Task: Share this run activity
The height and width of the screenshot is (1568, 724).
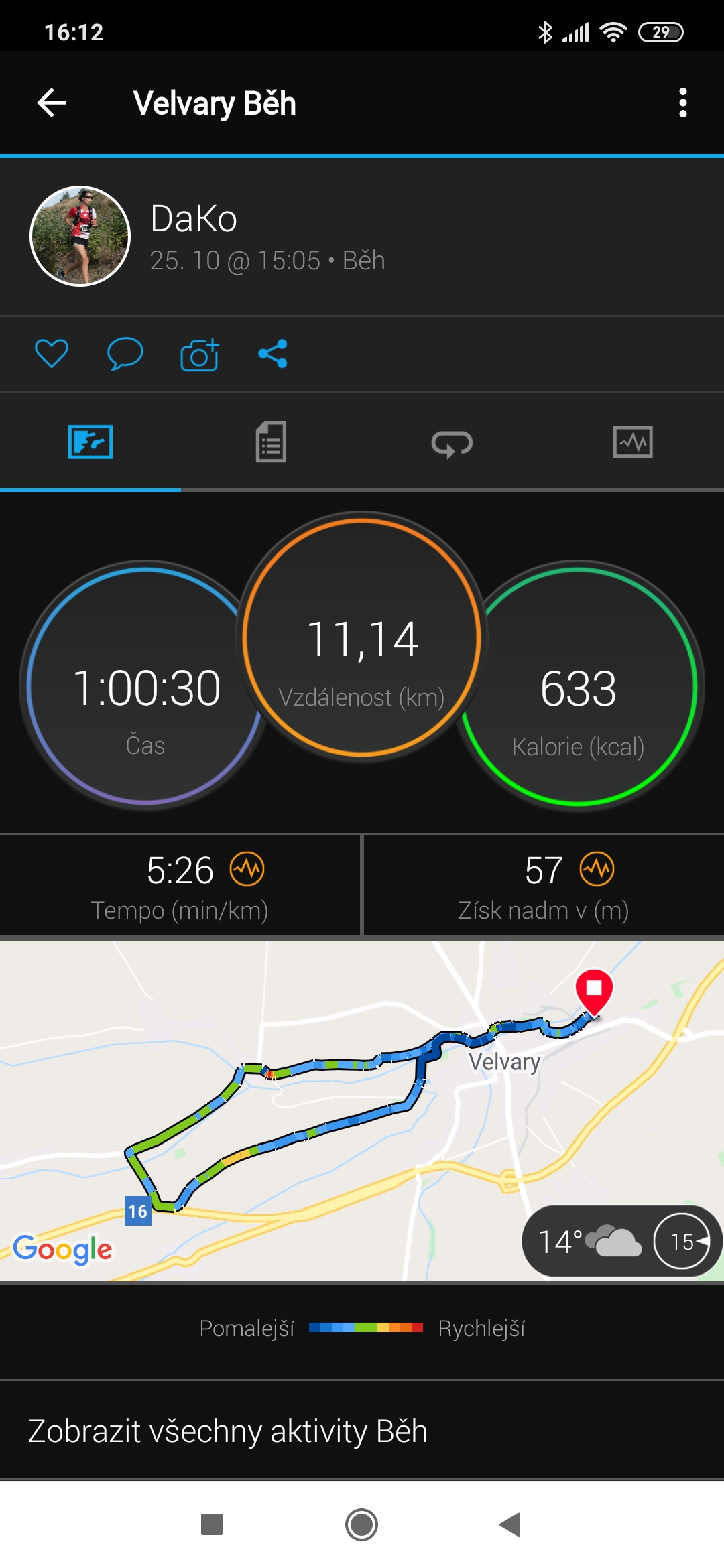Action: point(273,354)
